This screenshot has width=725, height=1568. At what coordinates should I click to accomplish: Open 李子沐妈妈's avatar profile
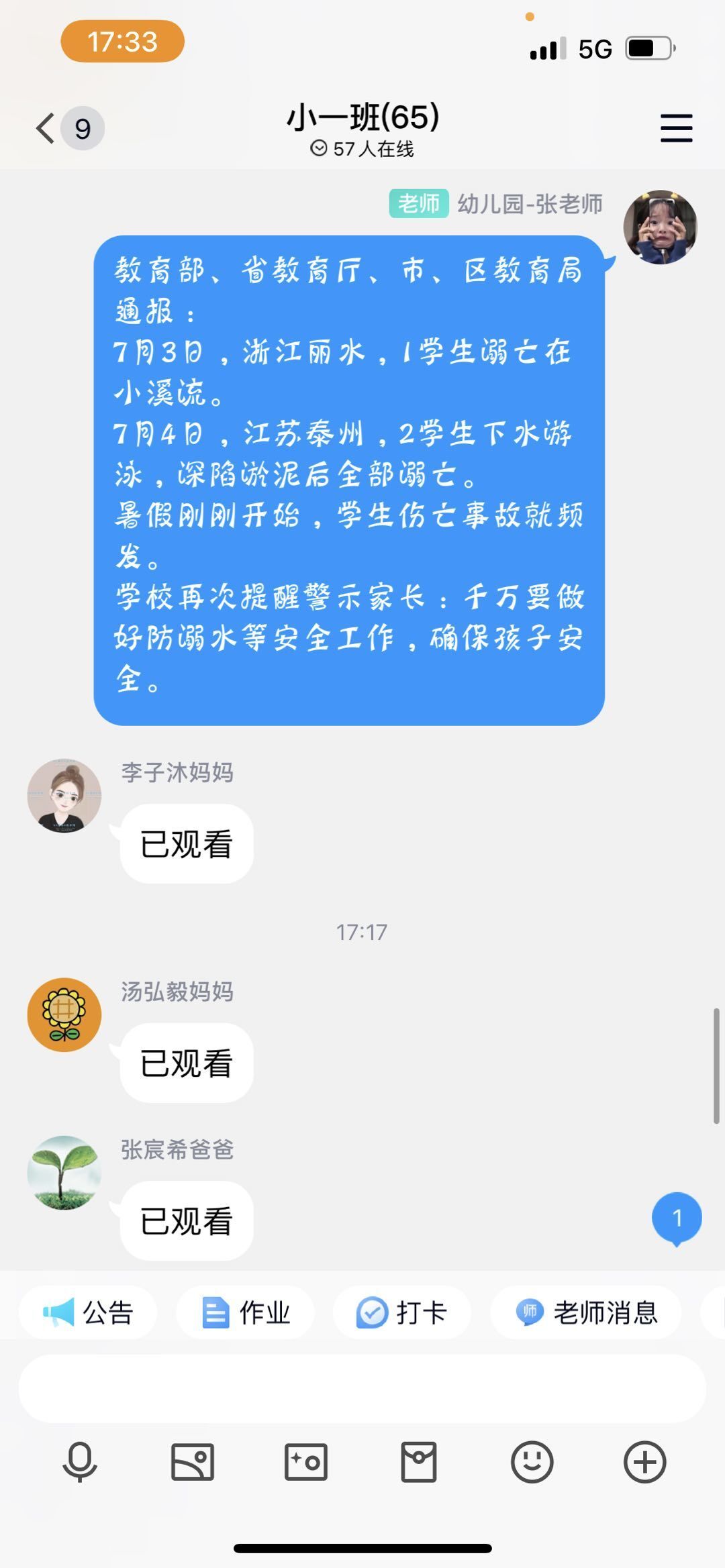click(64, 796)
